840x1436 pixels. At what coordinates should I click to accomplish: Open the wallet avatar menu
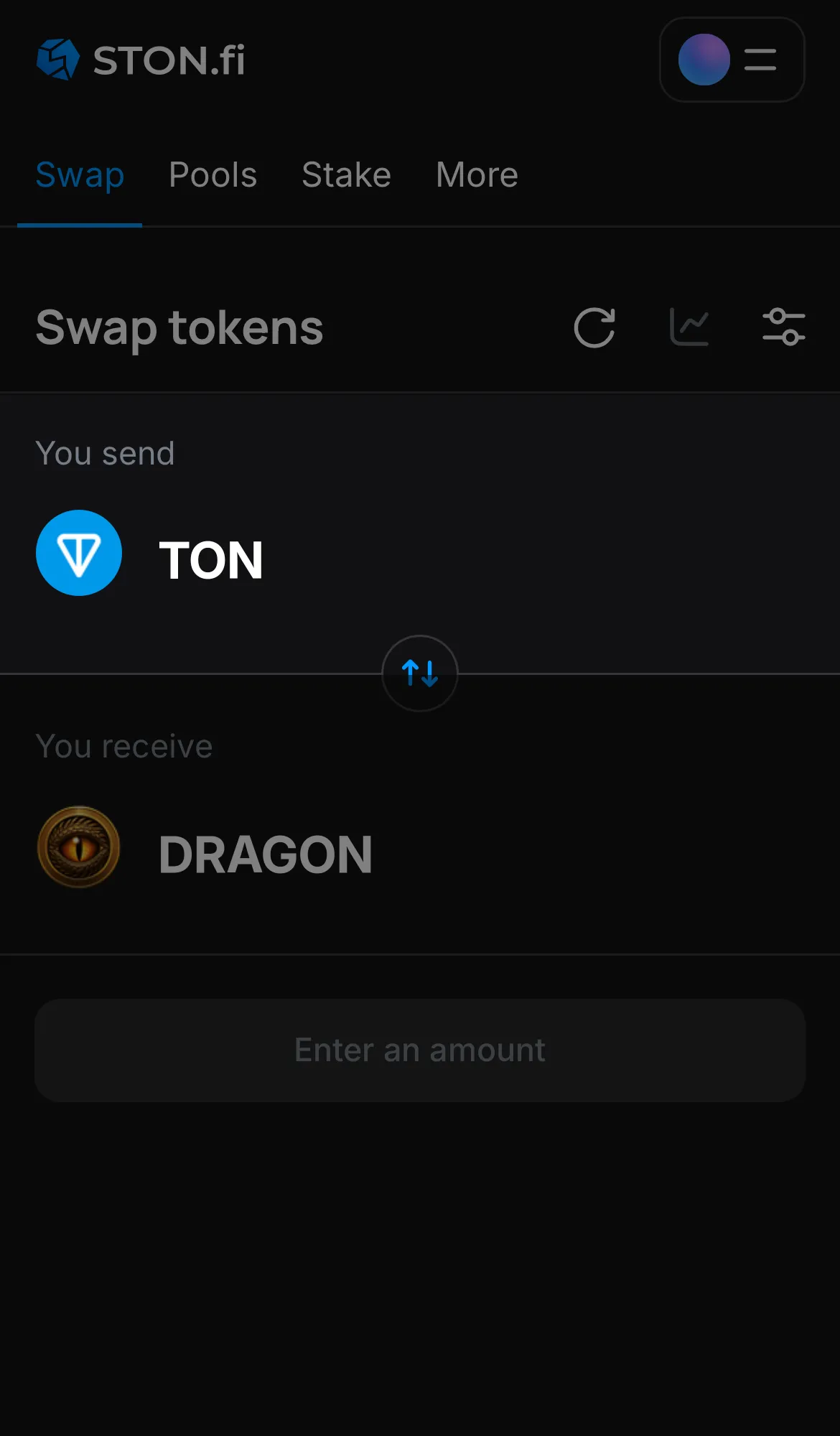click(704, 60)
